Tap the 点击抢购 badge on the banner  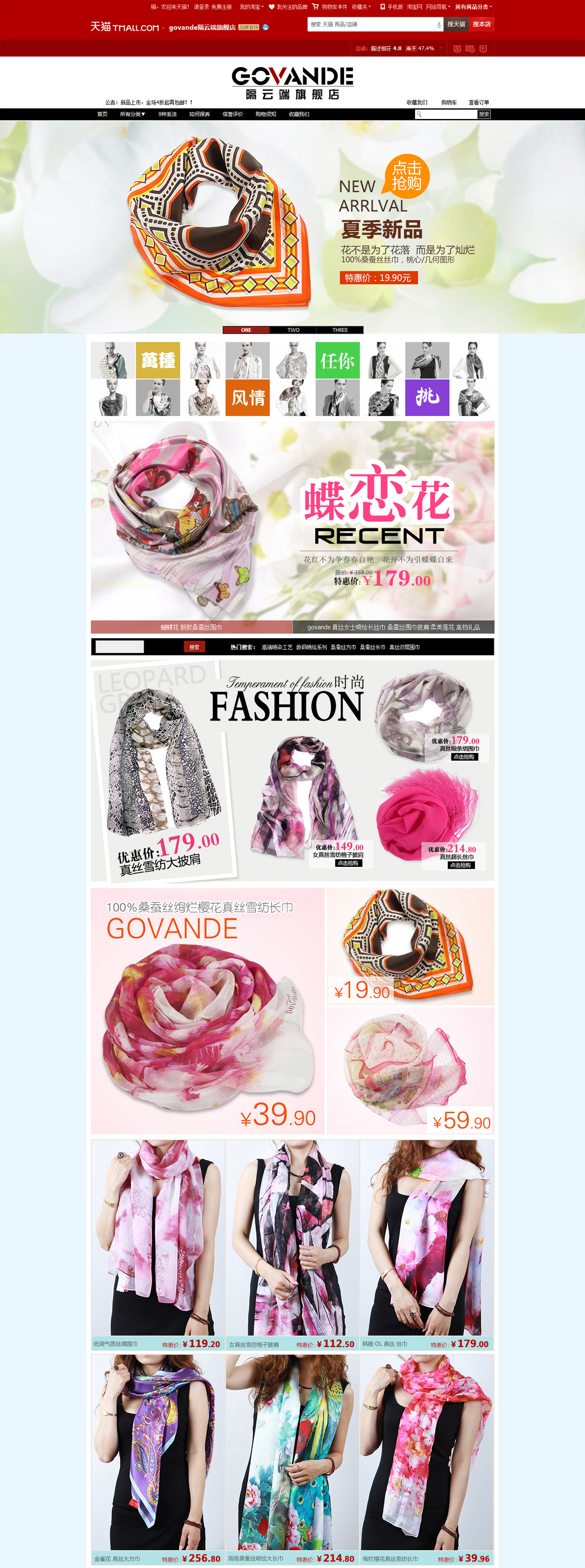tap(407, 175)
